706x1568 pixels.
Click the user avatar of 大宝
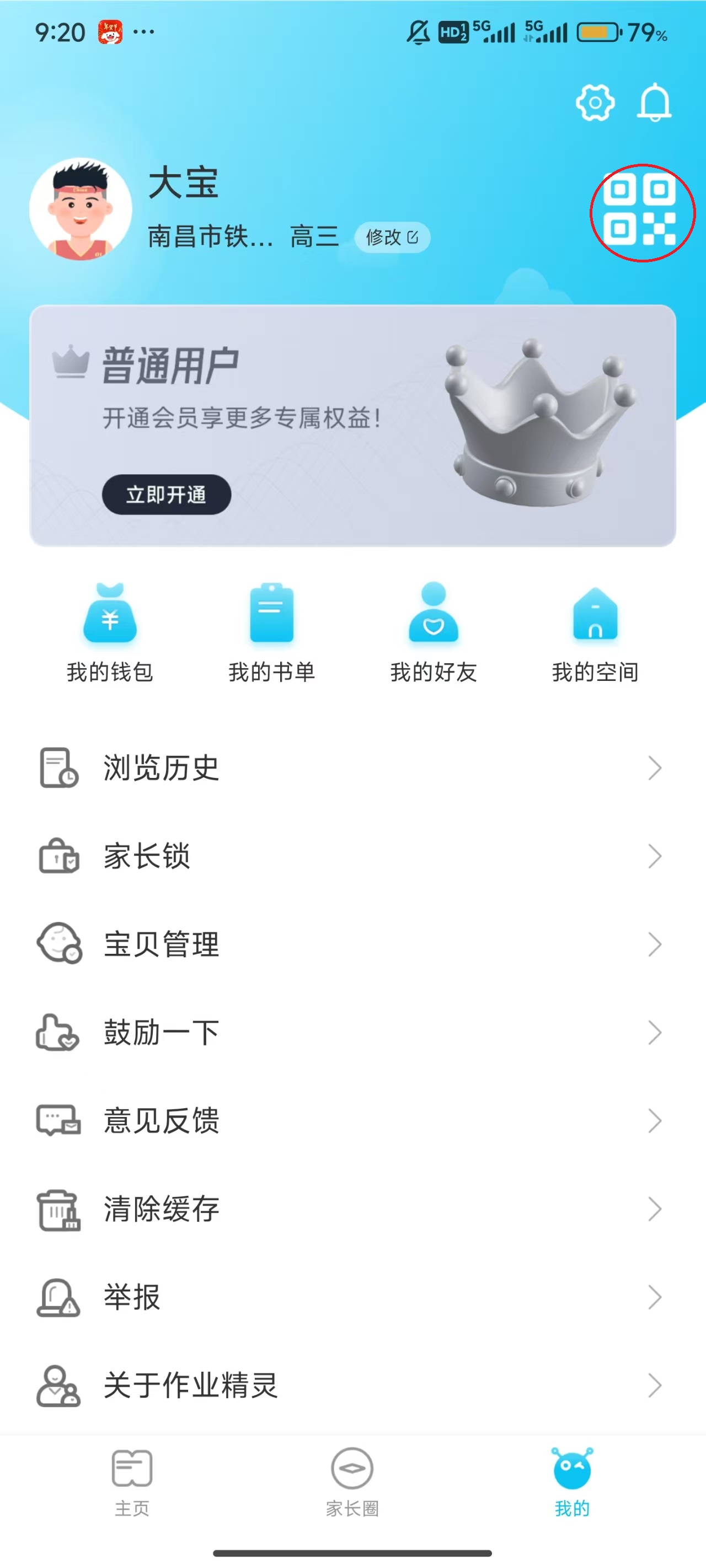click(x=81, y=207)
